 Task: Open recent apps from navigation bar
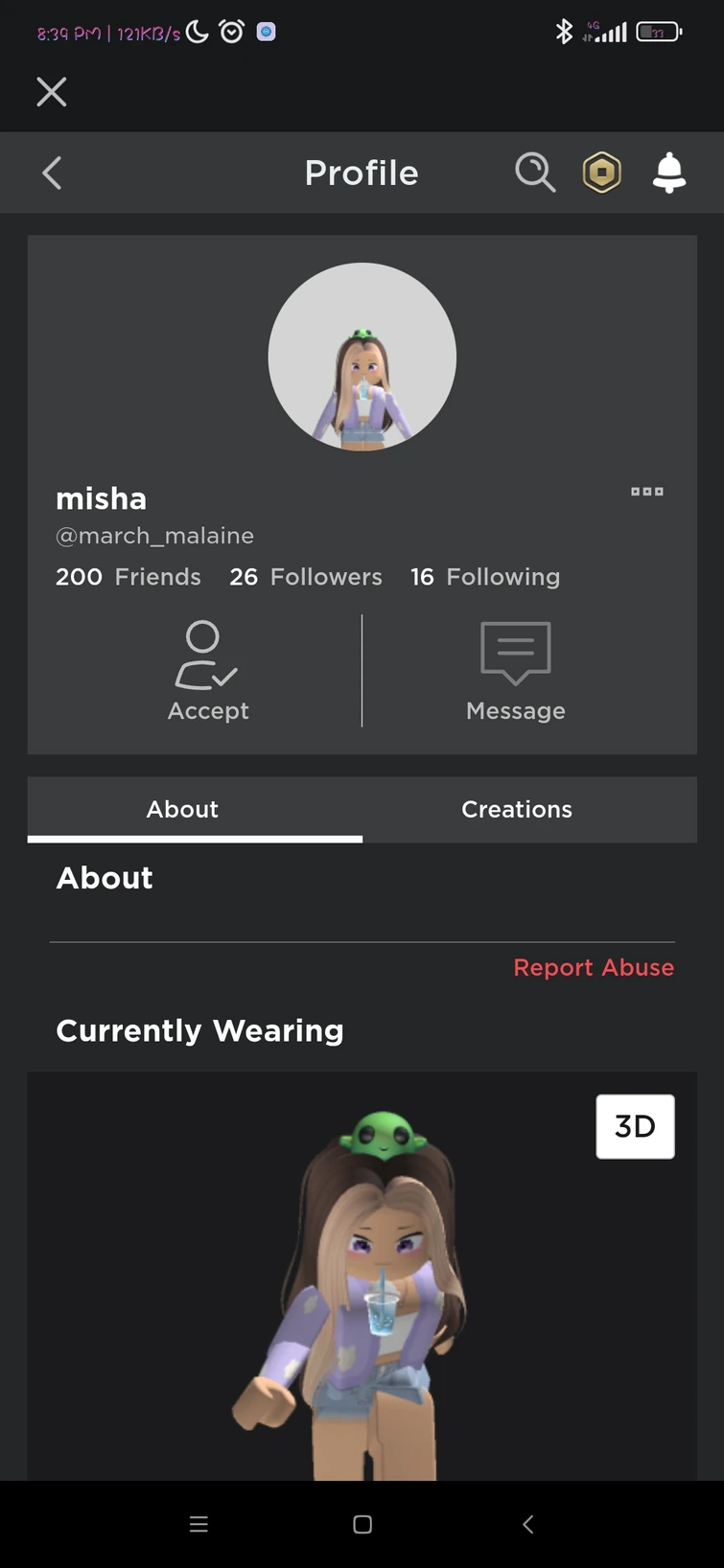[x=199, y=1525]
